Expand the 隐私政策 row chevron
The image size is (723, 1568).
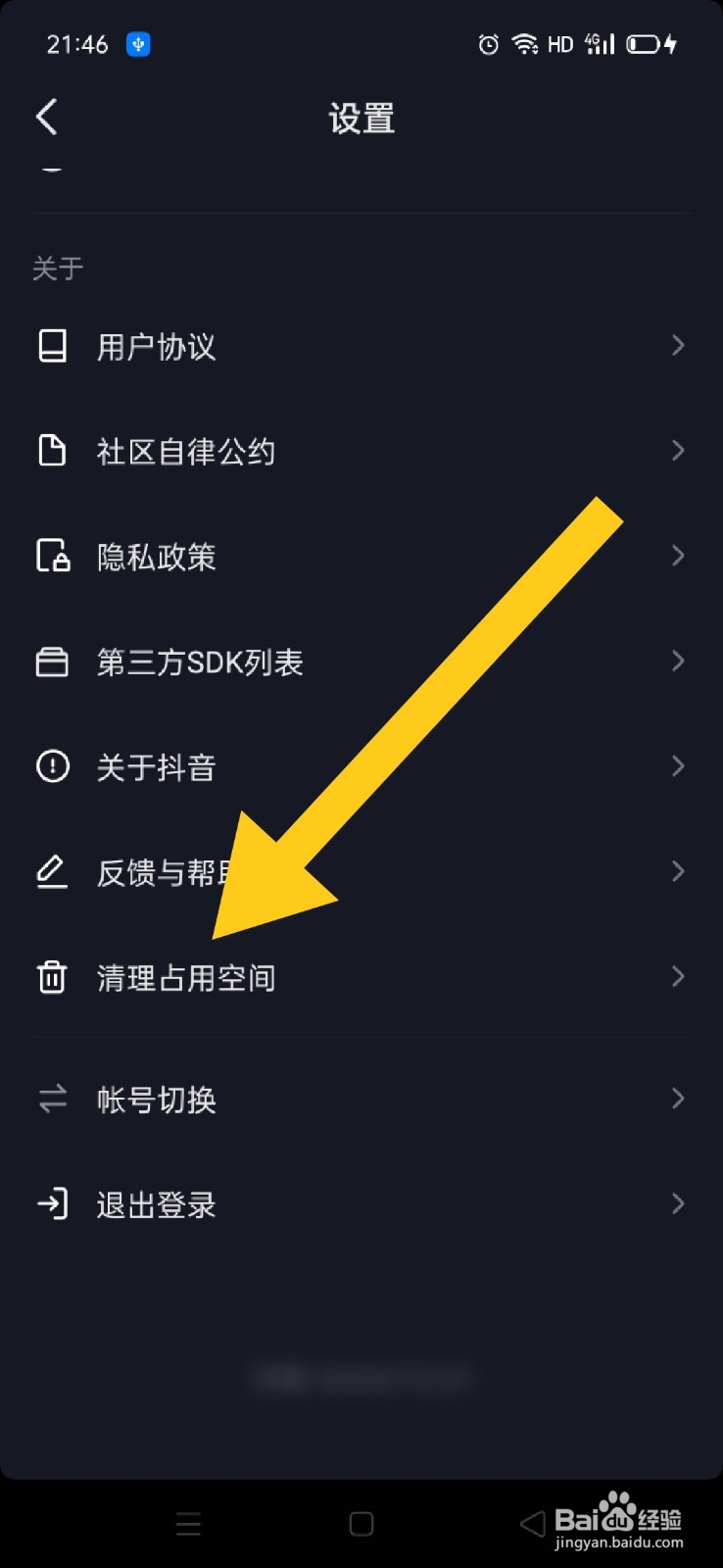(678, 556)
